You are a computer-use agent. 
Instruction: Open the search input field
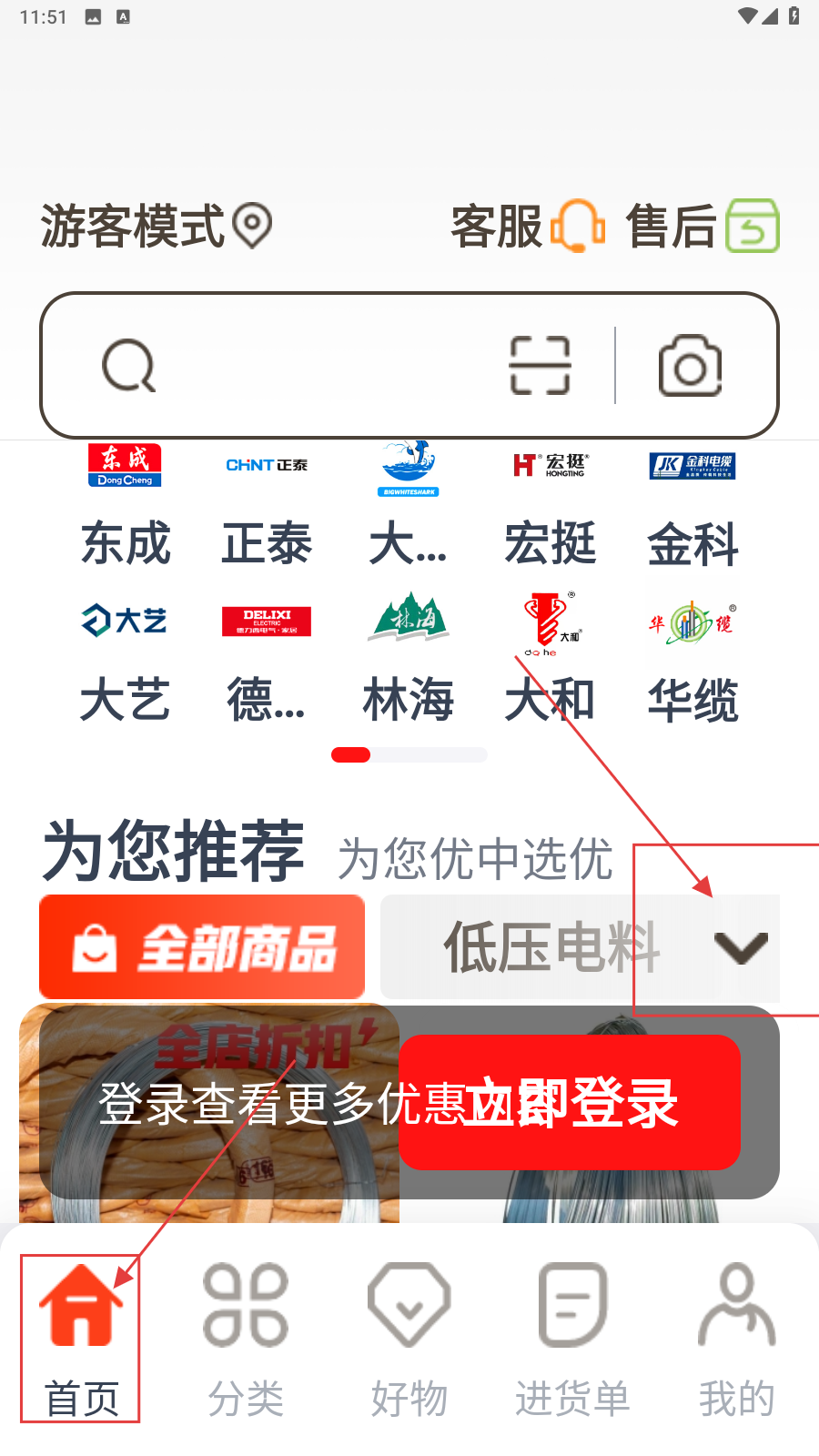[300, 366]
